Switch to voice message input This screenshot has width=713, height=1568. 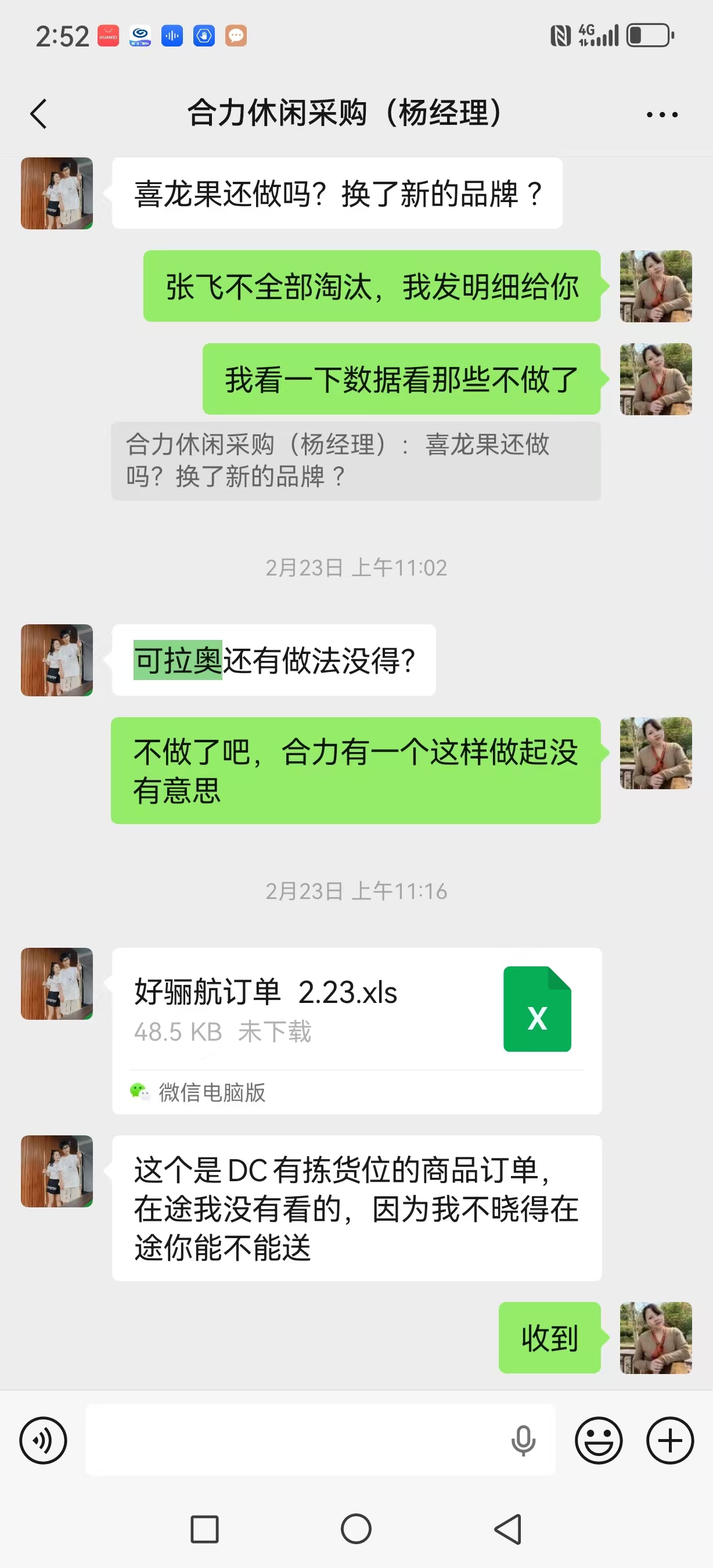click(x=43, y=1440)
